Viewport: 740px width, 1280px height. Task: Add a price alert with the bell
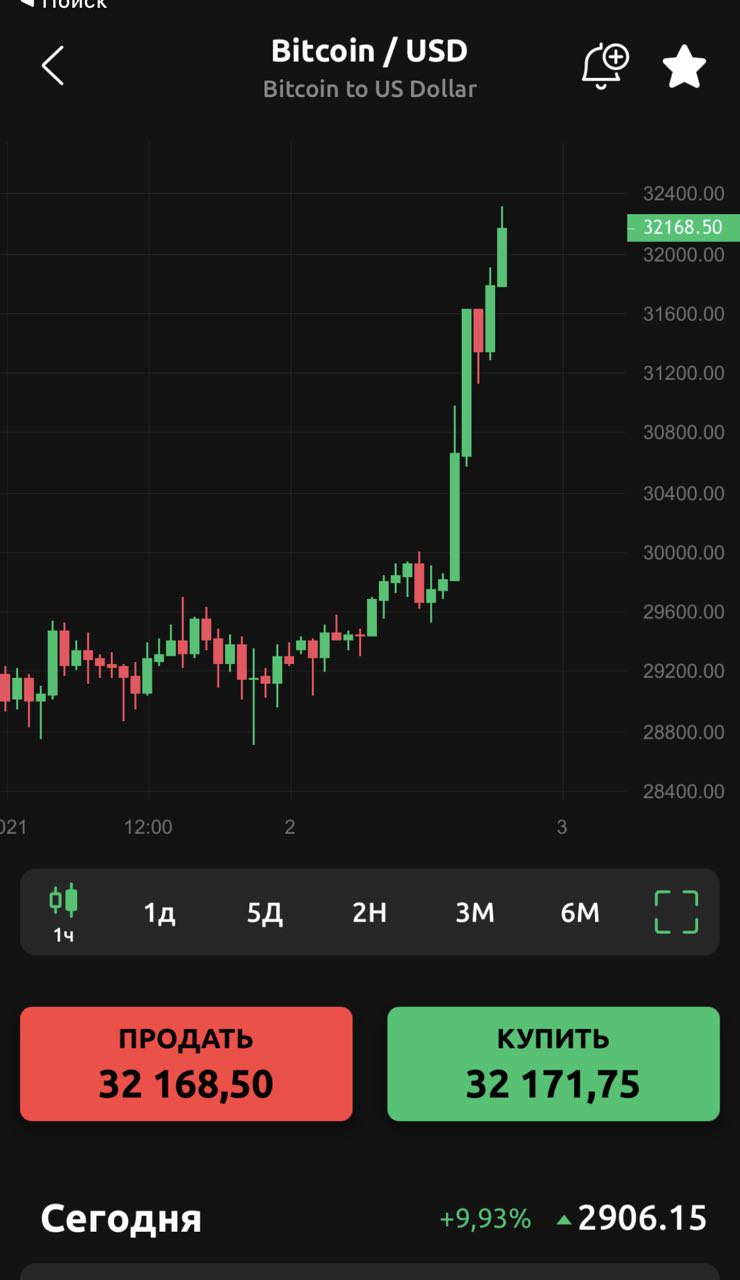tap(604, 66)
